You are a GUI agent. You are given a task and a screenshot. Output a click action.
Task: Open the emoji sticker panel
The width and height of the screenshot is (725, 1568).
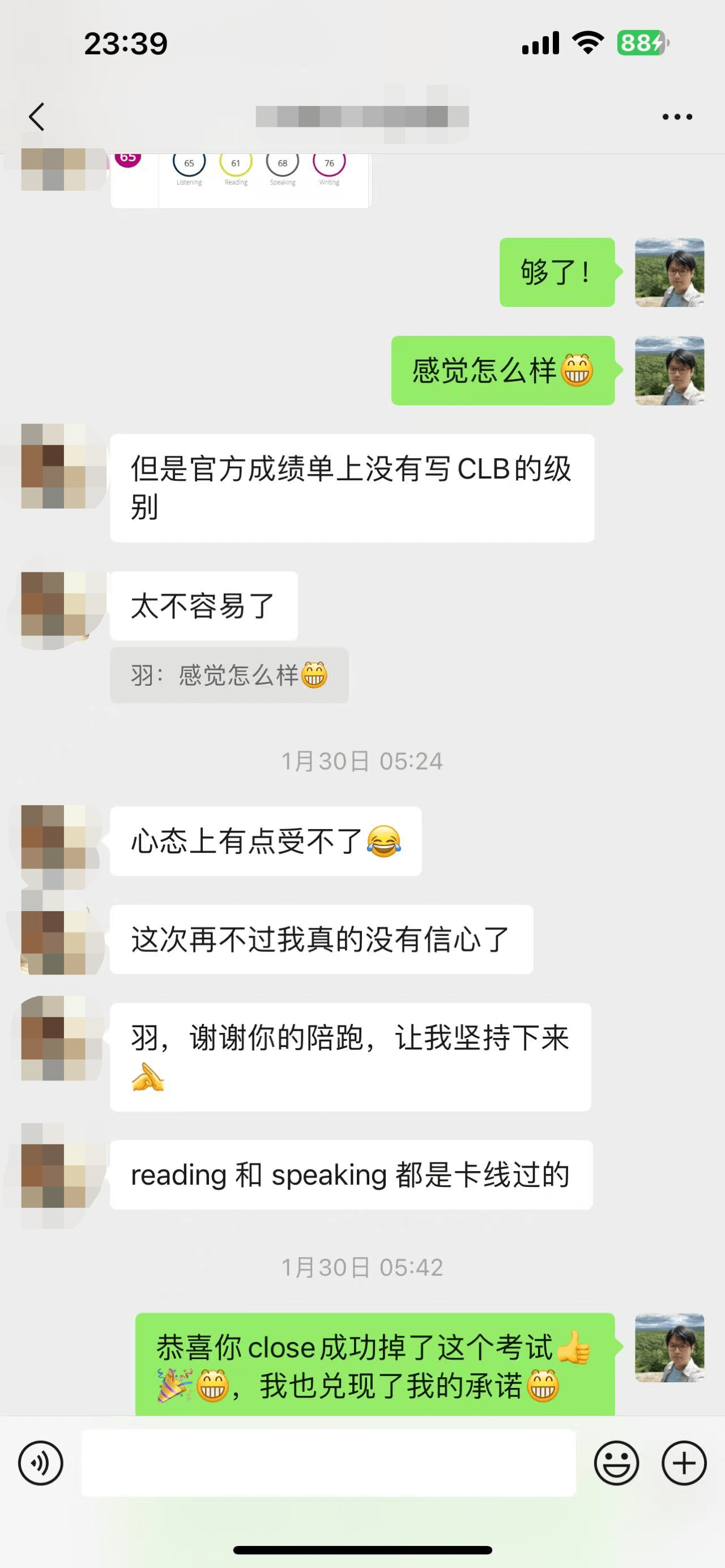click(x=616, y=1463)
